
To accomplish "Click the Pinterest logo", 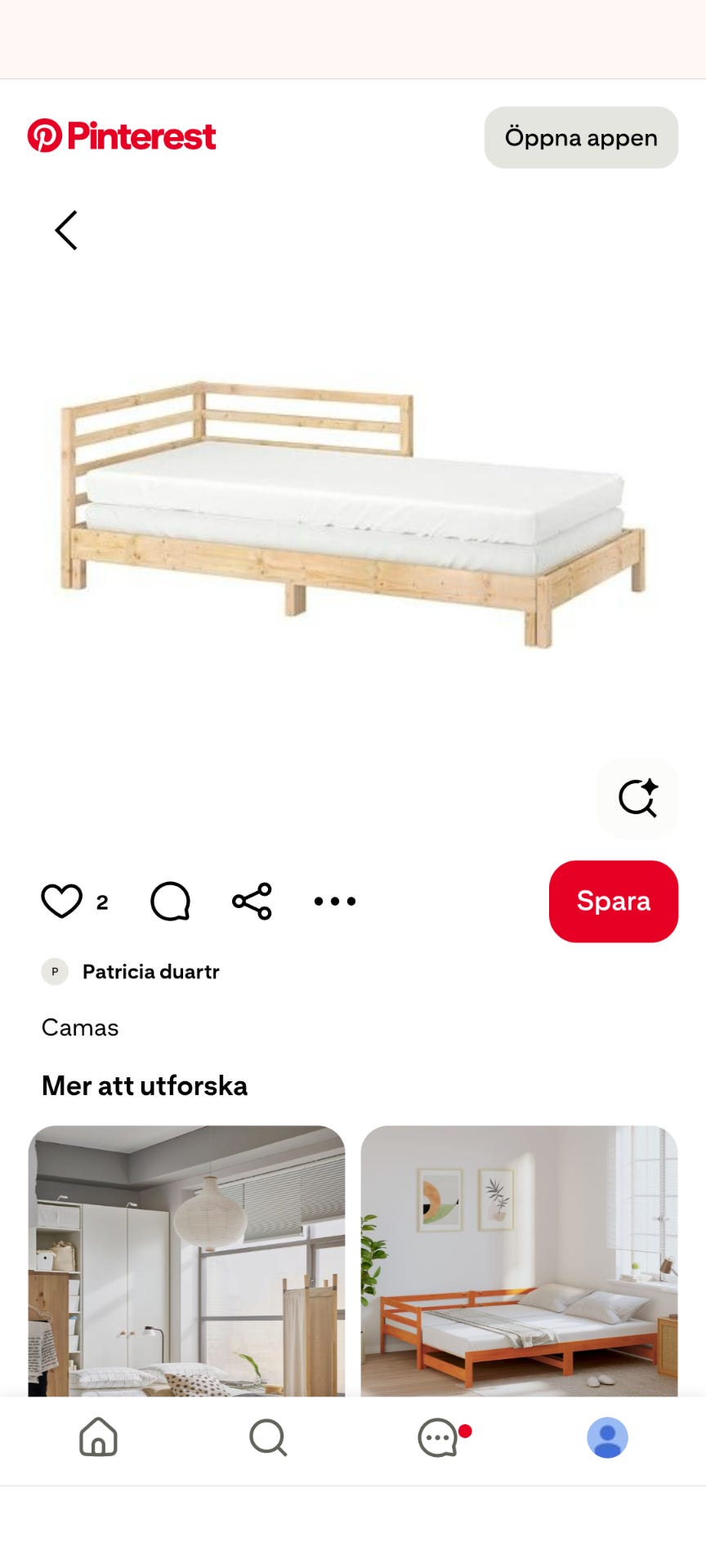I will pyautogui.click(x=121, y=136).
